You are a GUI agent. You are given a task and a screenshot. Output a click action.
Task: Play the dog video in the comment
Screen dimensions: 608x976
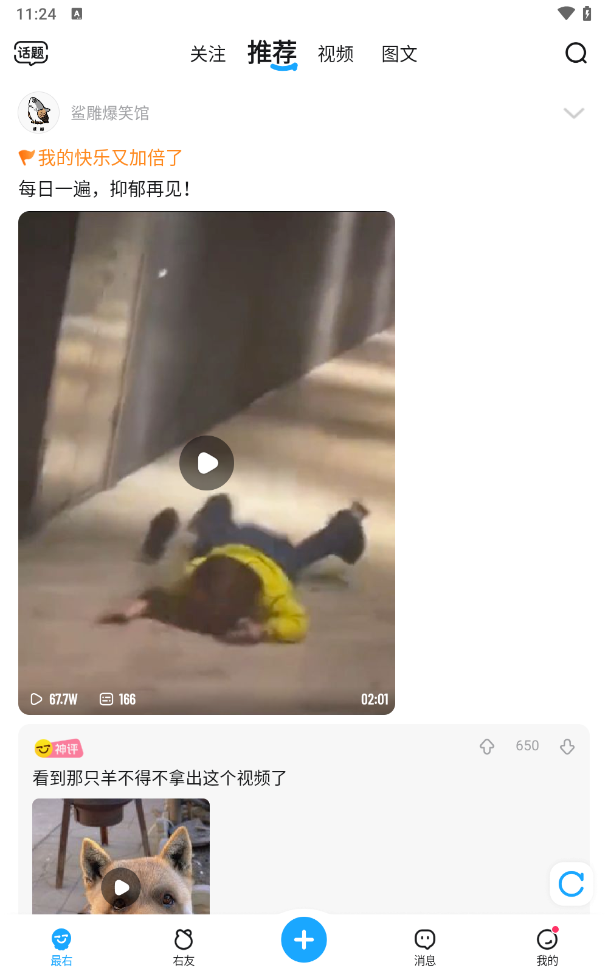tap(121, 887)
